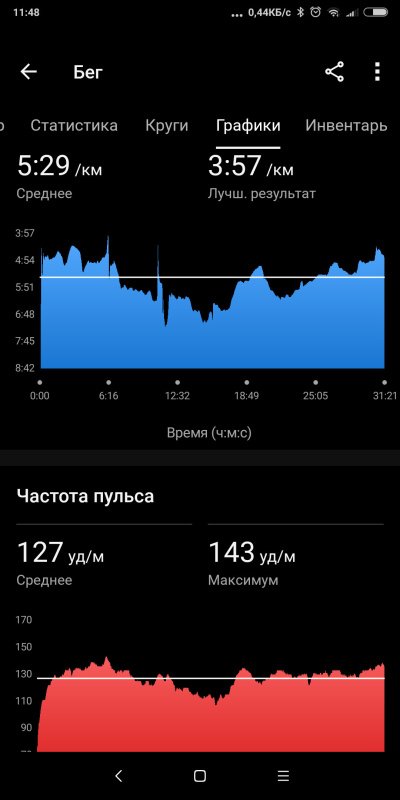Open the three-dot overflow menu
Screen dimensions: 400x800
pyautogui.click(x=377, y=72)
